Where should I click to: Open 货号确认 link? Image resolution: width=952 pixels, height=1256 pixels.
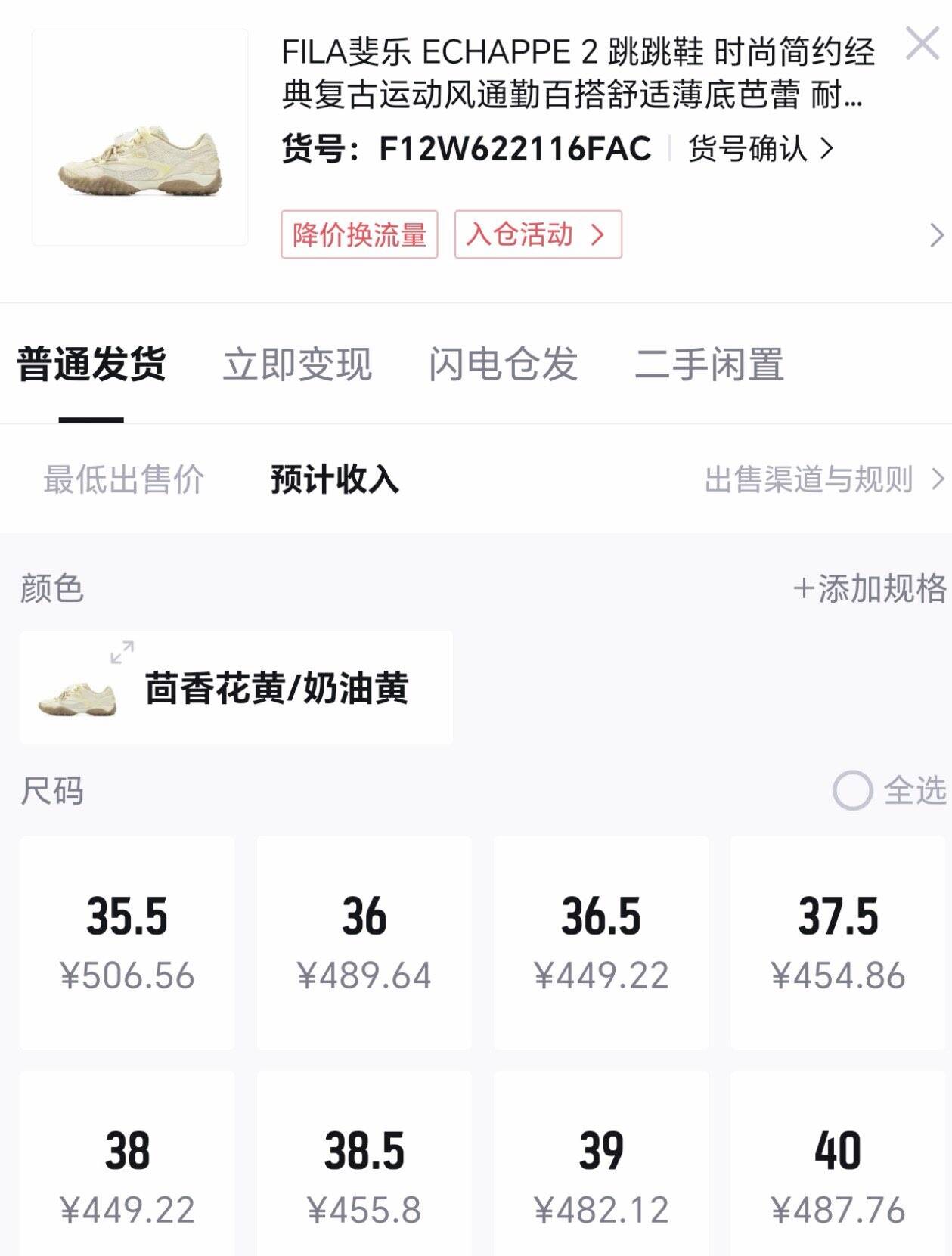coord(760,149)
